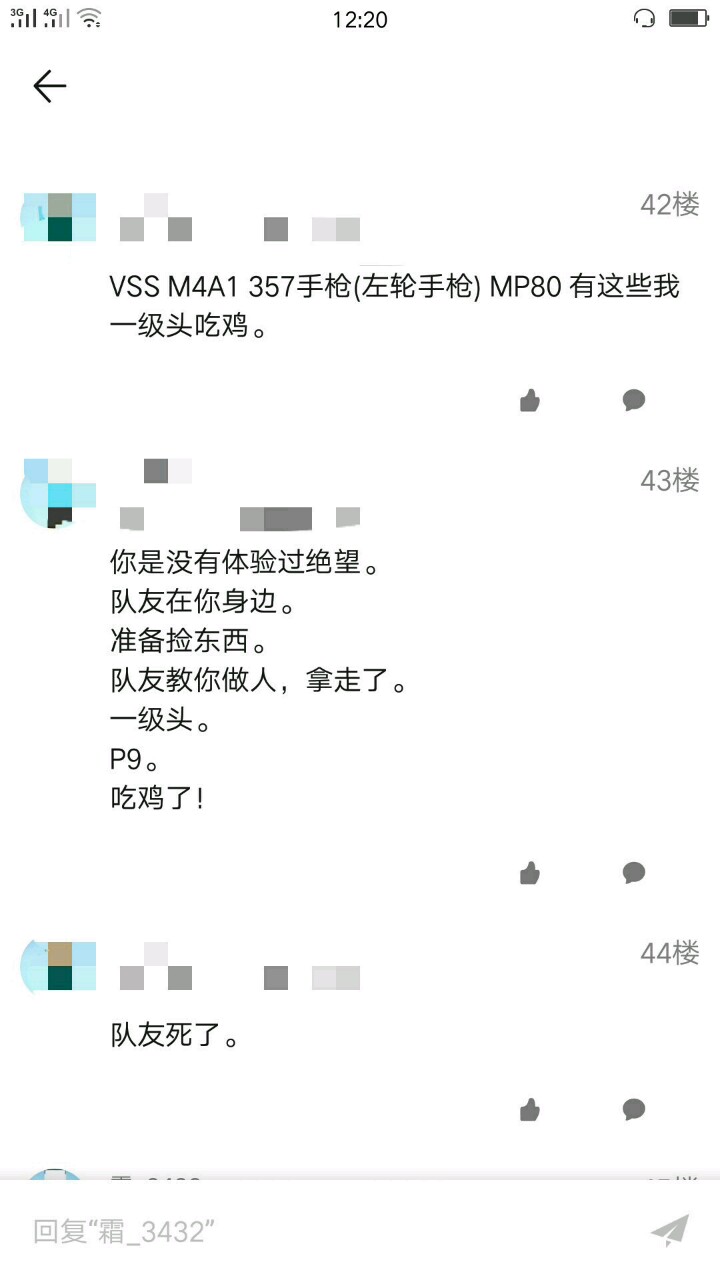The width and height of the screenshot is (720, 1280).
Task: Focus the 回复“霜_3432” input box
Action: click(x=320, y=1230)
